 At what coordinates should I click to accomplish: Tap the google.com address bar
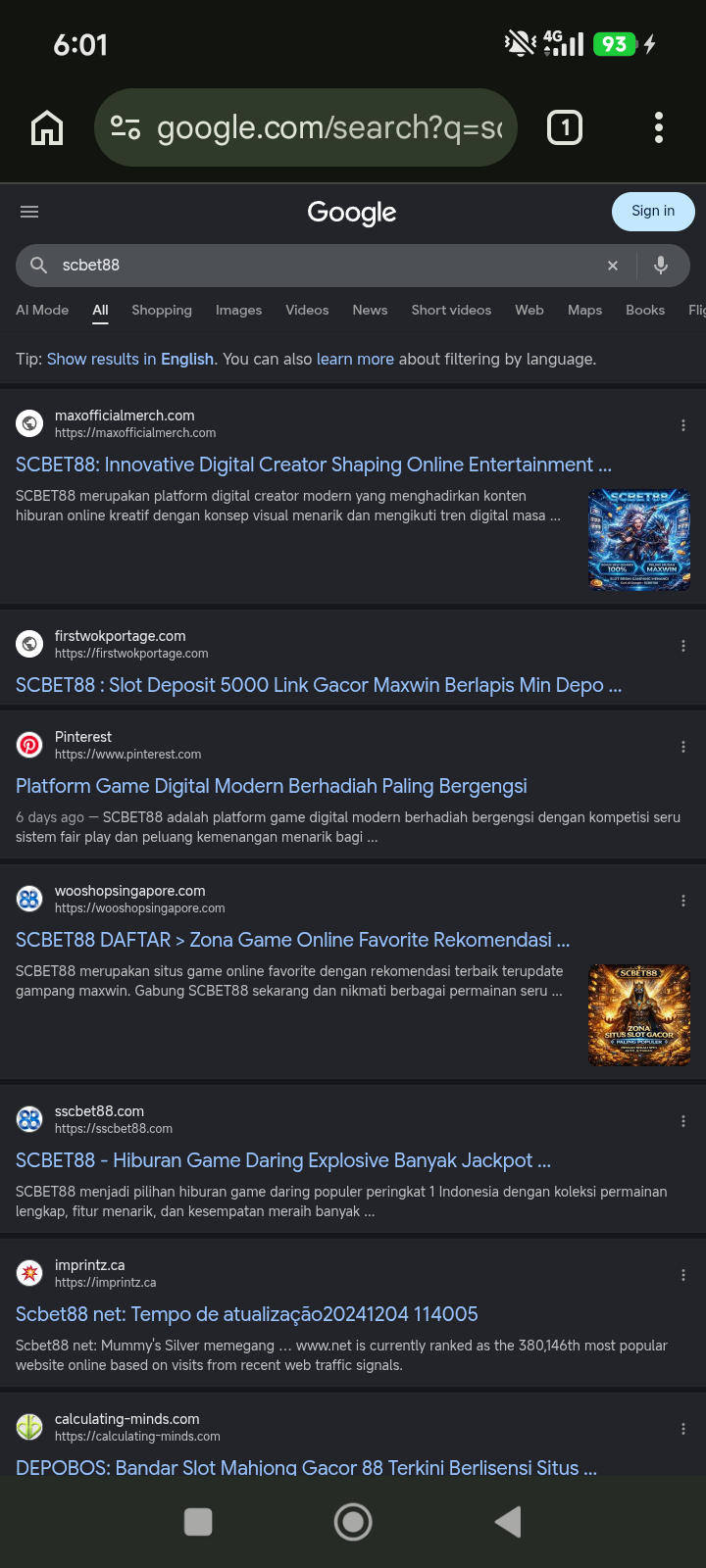tap(306, 127)
